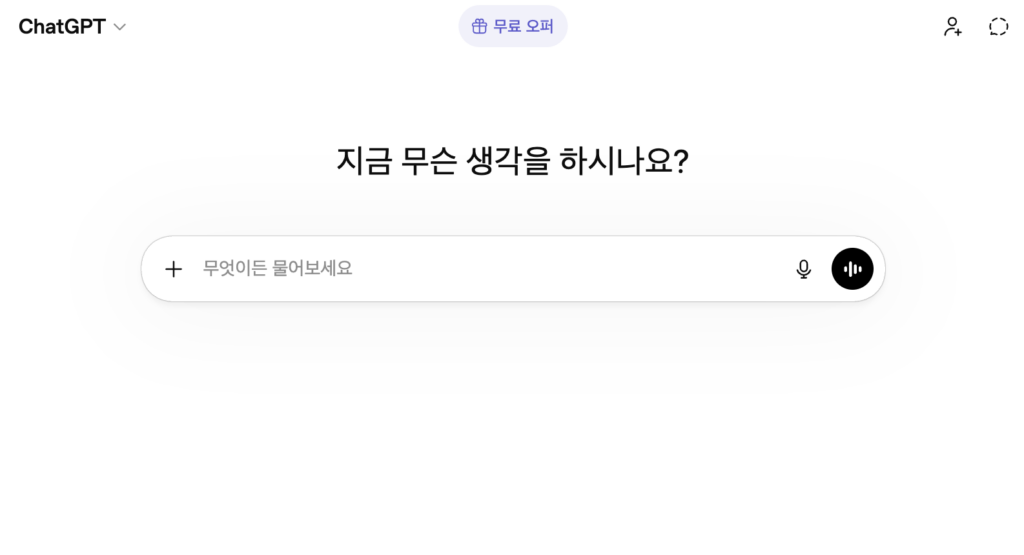Image resolution: width=1024 pixels, height=555 pixels.
Task: Open the add person icon
Action: (952, 27)
